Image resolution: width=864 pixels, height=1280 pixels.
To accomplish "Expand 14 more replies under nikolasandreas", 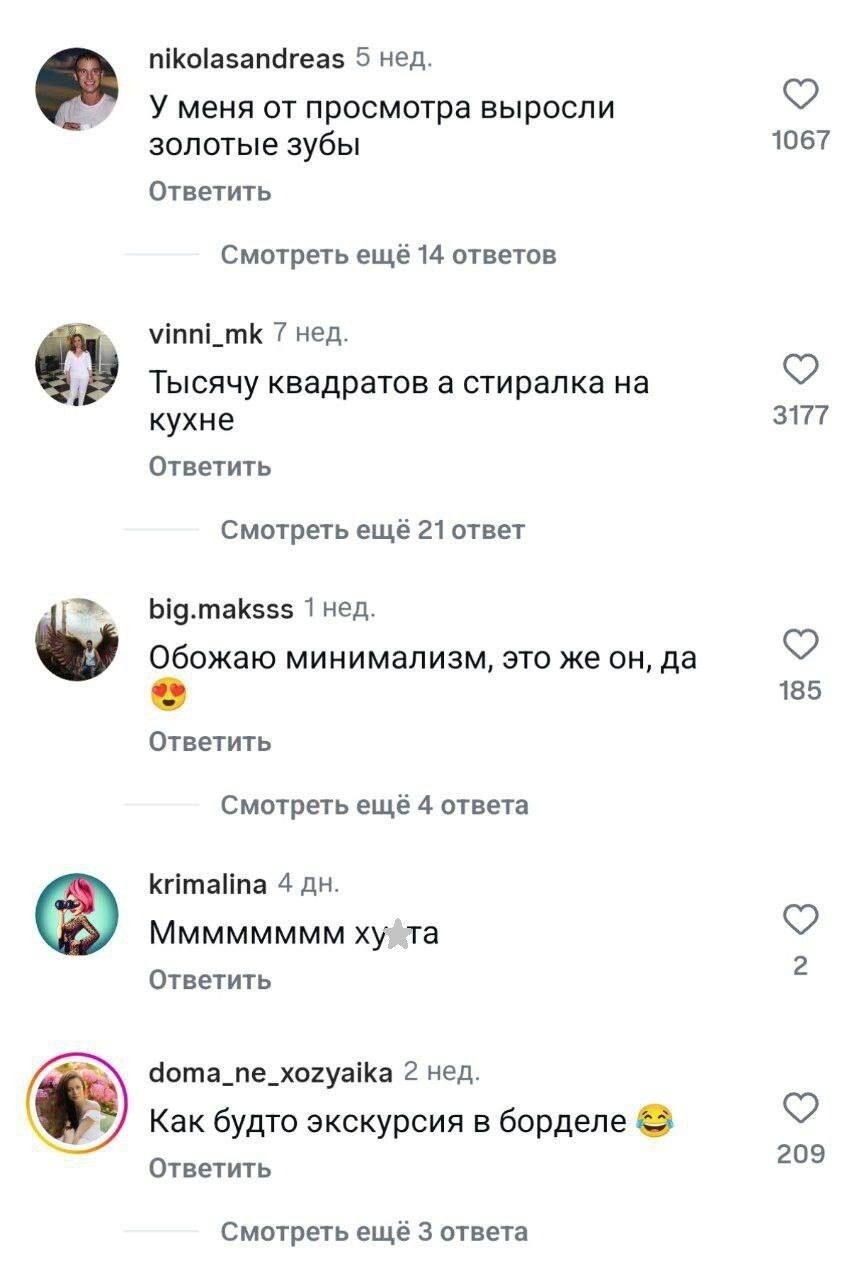I will point(387,255).
